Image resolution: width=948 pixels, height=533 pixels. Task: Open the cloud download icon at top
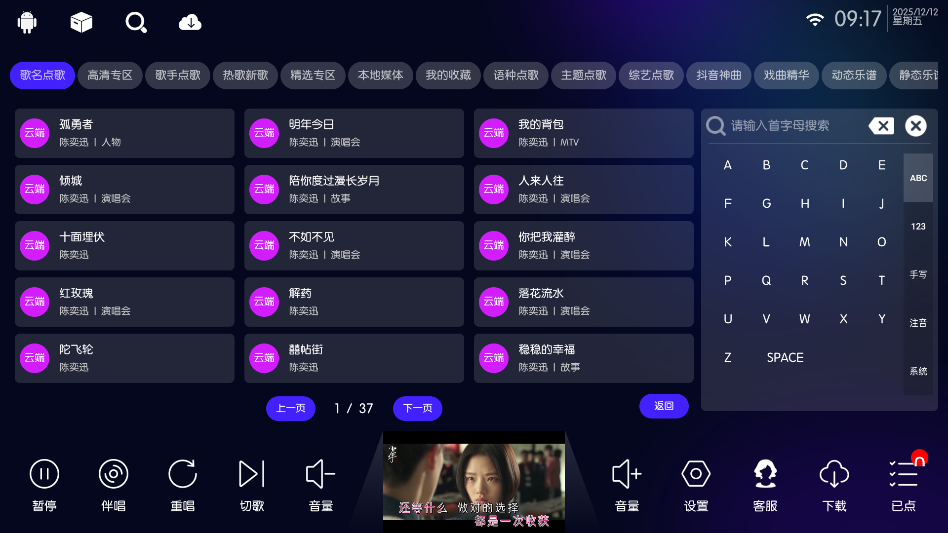coord(190,22)
